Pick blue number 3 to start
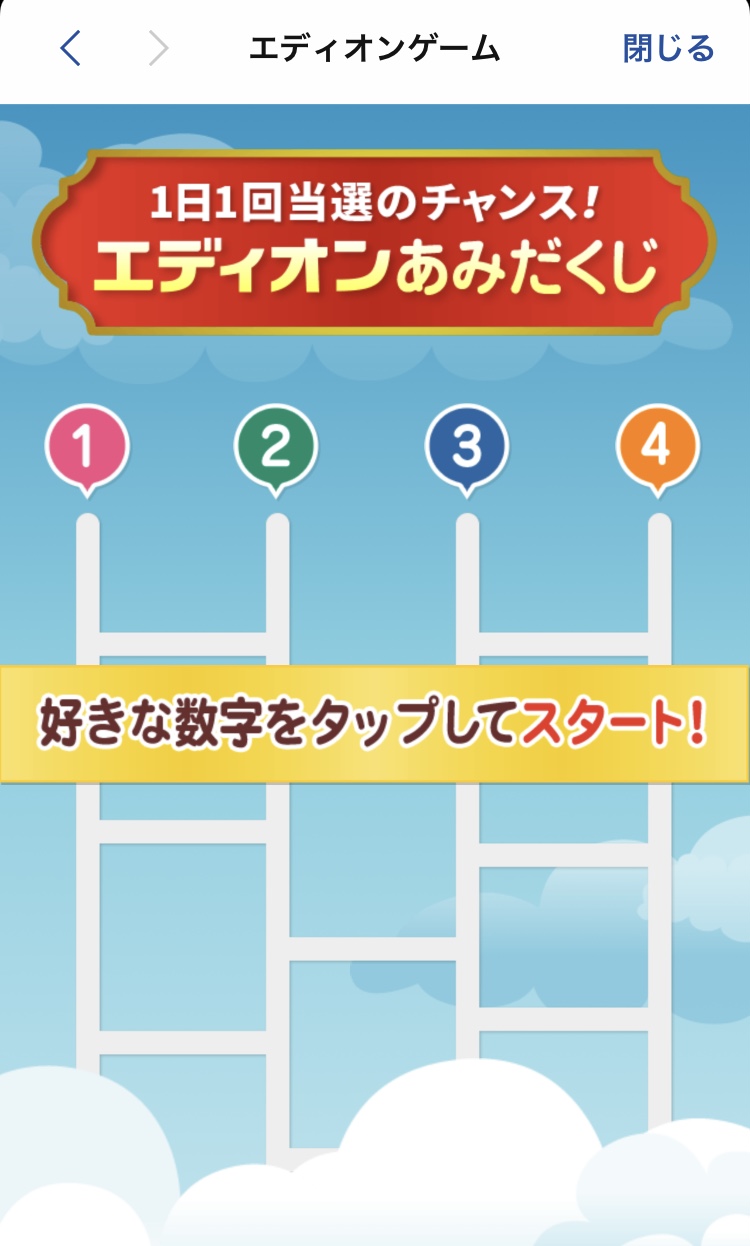750x1246 pixels. 467,447
